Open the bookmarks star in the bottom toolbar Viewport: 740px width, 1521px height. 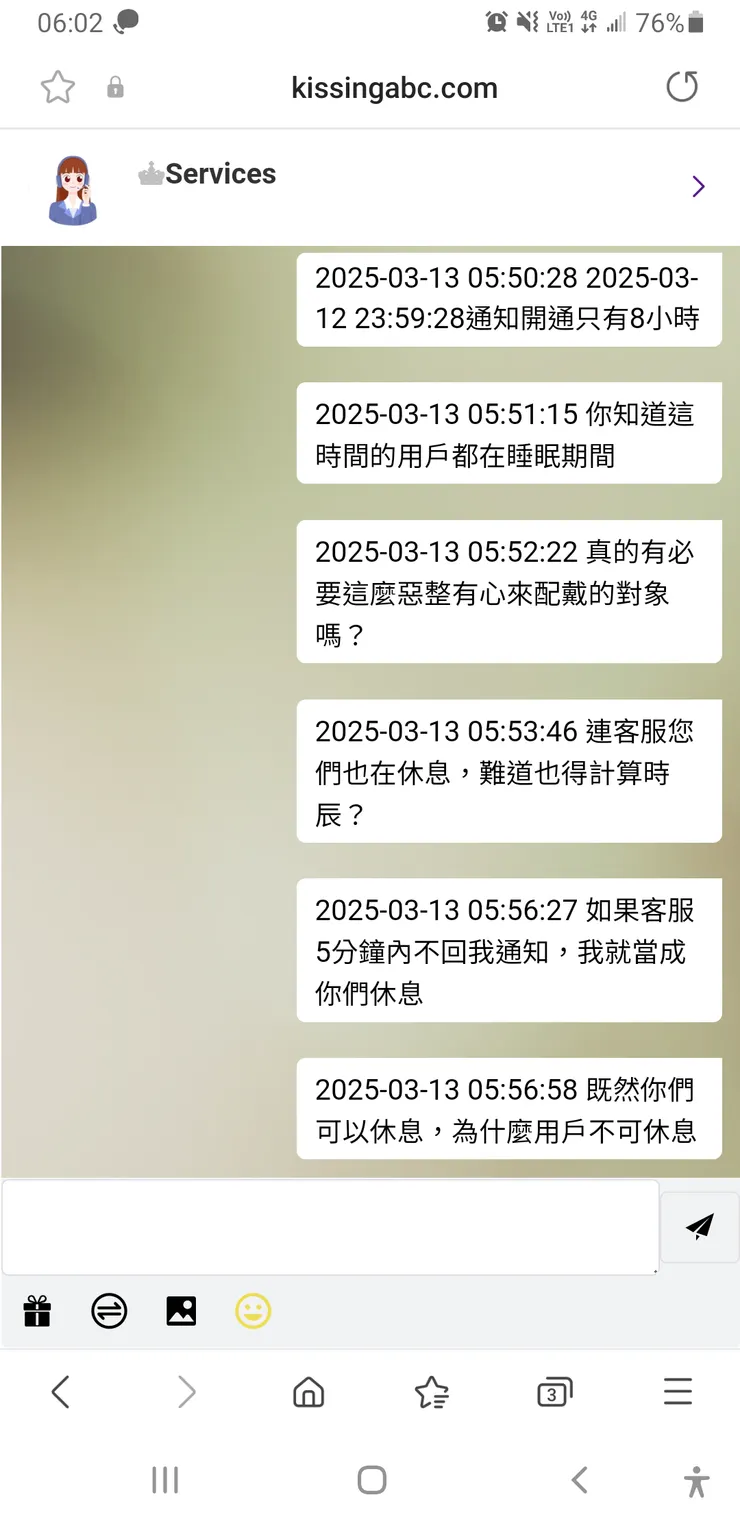point(431,1391)
